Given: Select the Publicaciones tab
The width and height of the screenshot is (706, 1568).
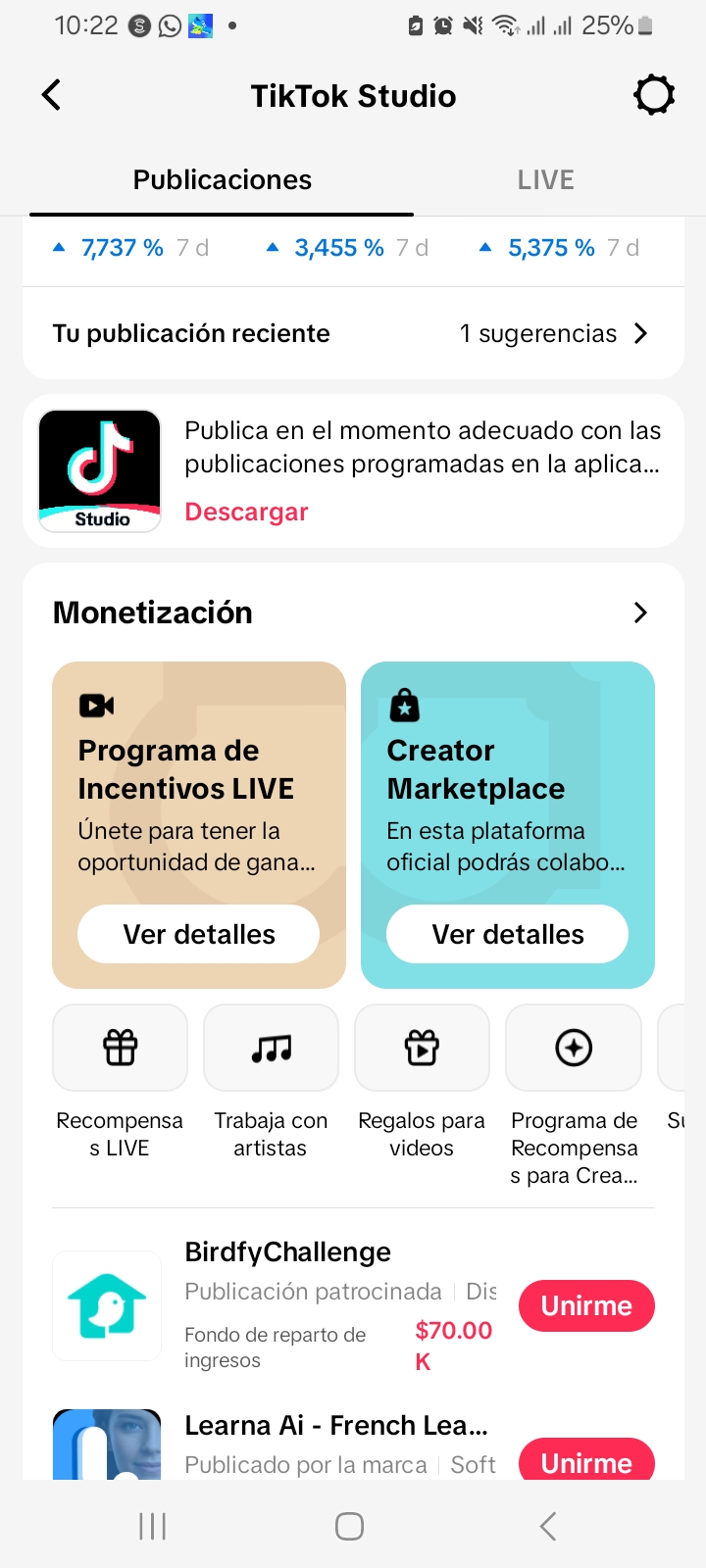Looking at the screenshot, I should click(x=223, y=179).
